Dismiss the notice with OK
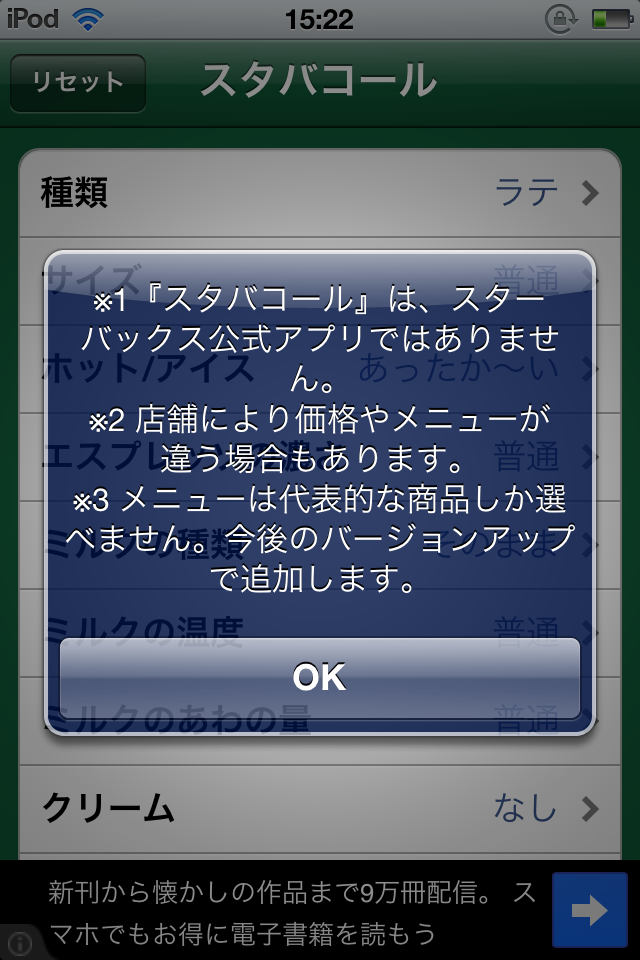 click(x=320, y=678)
